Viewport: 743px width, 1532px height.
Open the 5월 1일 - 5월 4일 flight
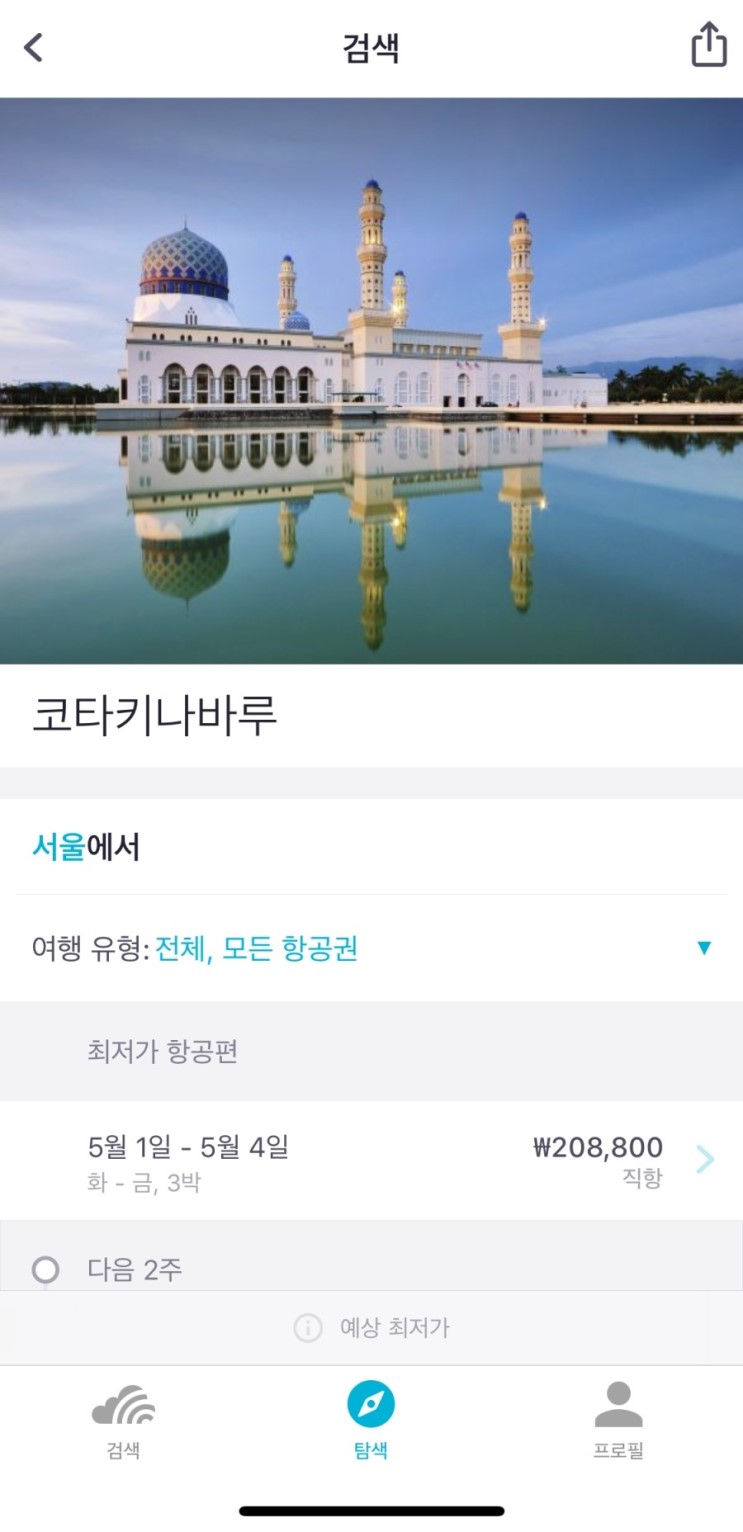pyautogui.click(x=371, y=1160)
